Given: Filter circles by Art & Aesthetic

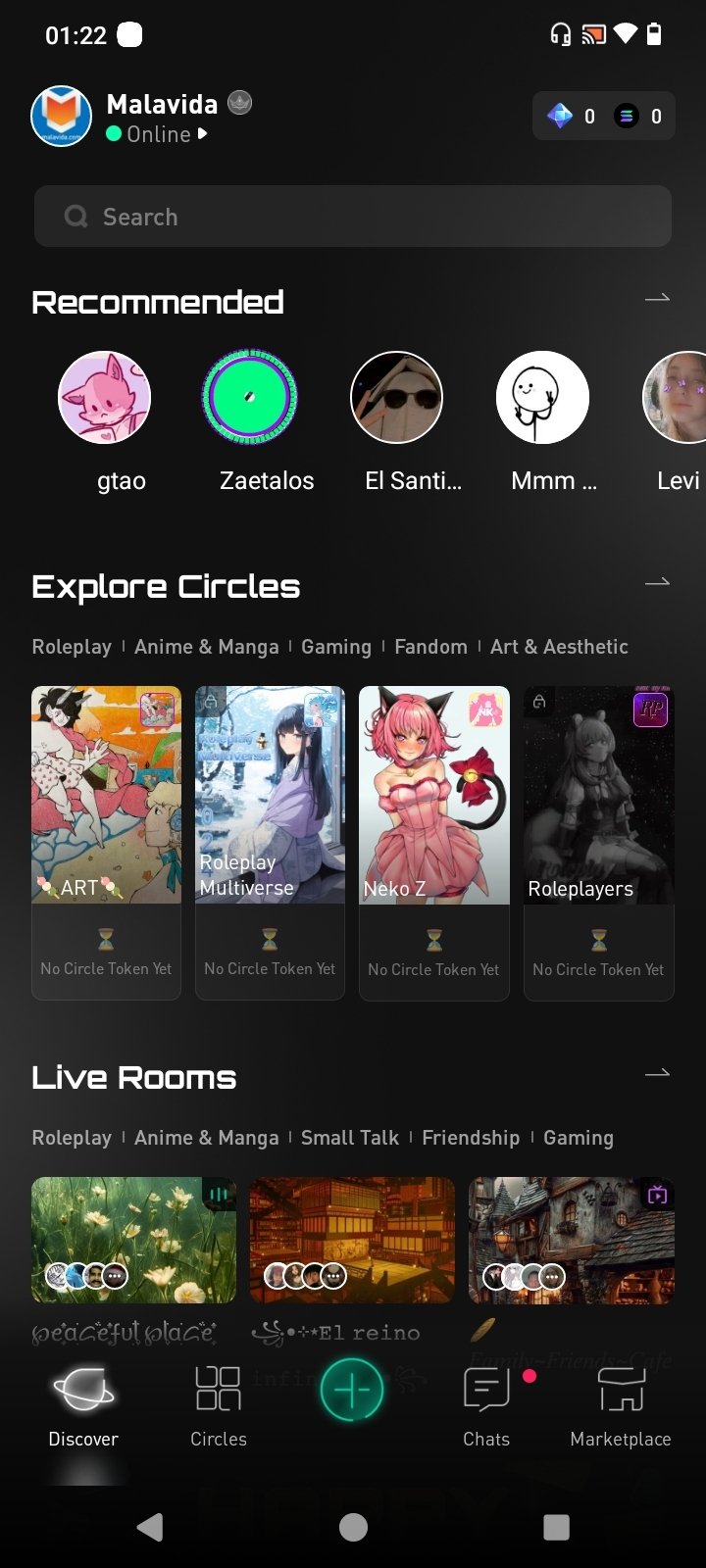Looking at the screenshot, I should [x=559, y=647].
